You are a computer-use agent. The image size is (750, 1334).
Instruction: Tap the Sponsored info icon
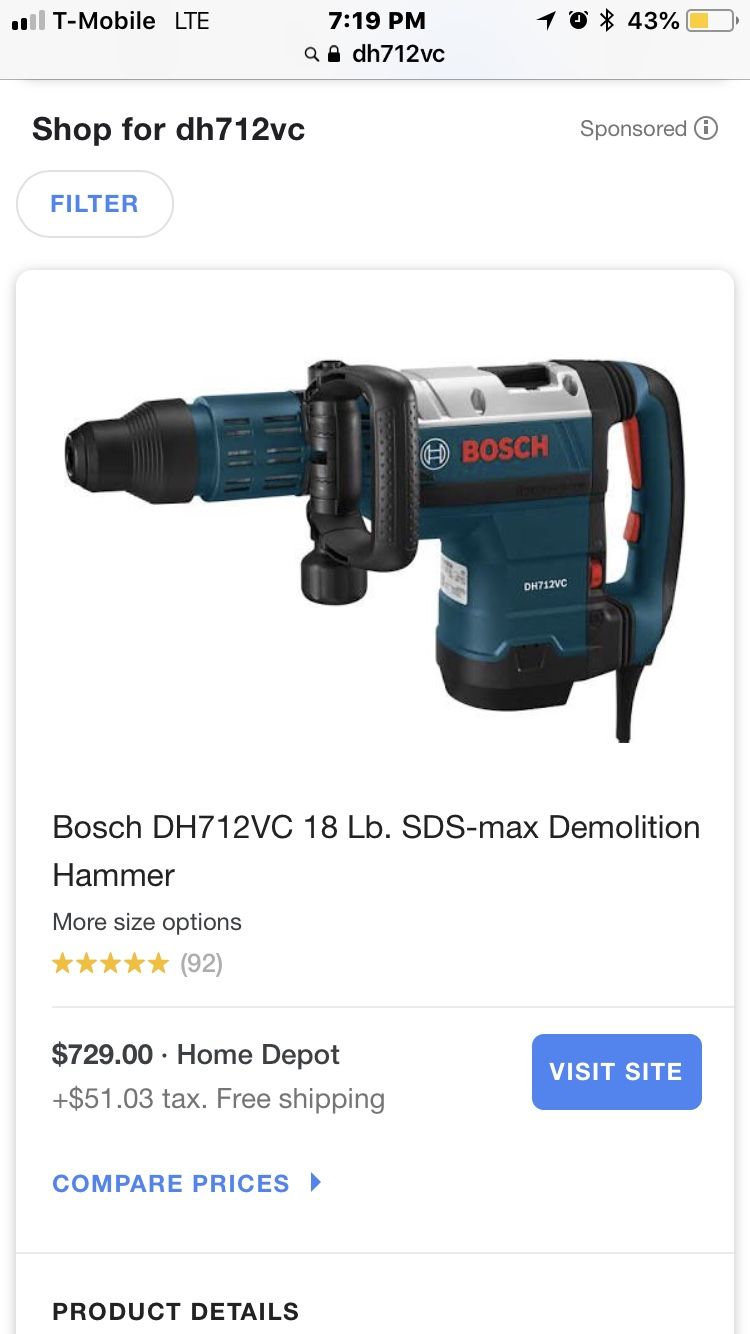(706, 128)
